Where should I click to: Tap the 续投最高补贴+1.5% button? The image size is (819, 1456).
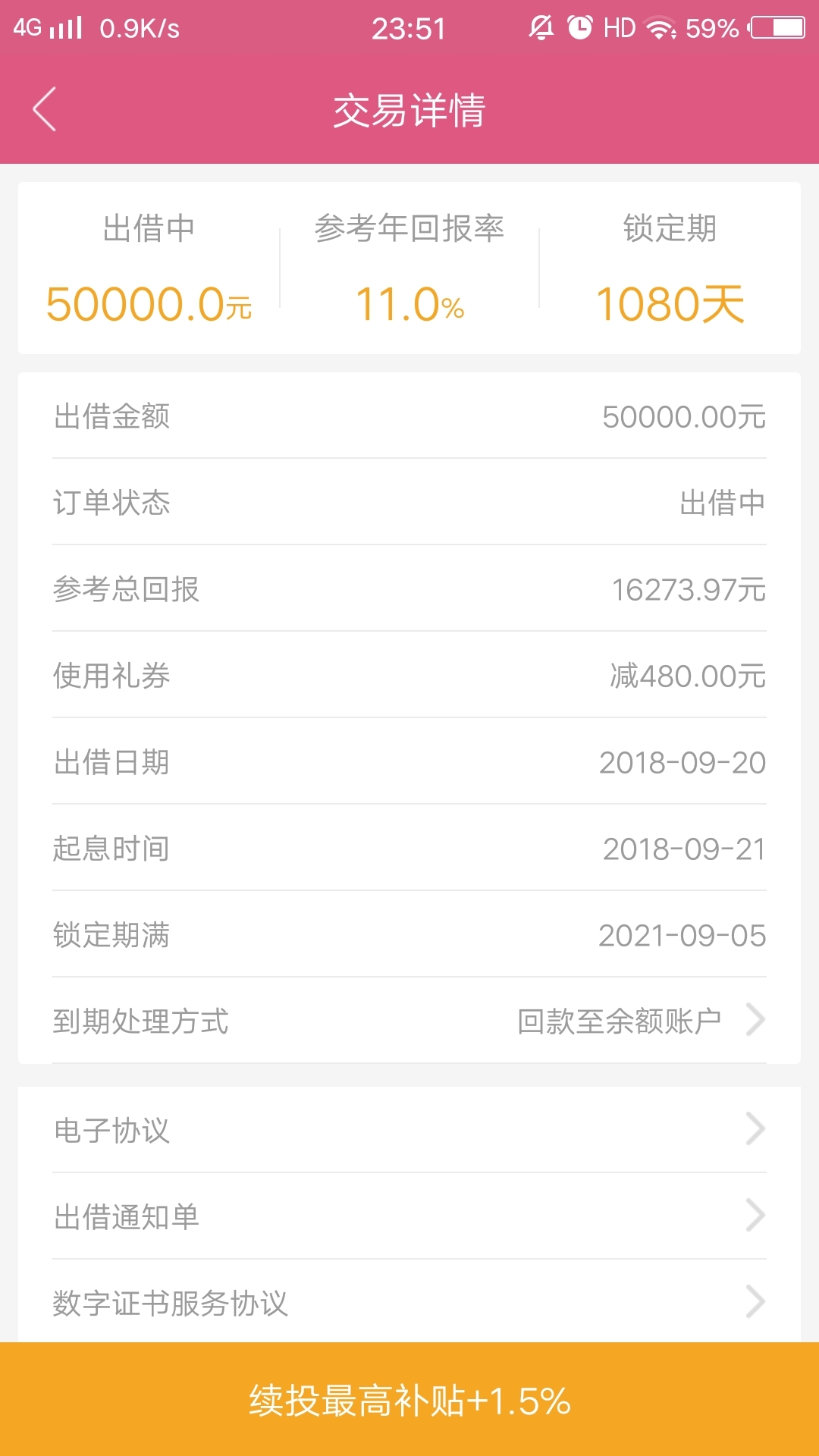point(409,1400)
